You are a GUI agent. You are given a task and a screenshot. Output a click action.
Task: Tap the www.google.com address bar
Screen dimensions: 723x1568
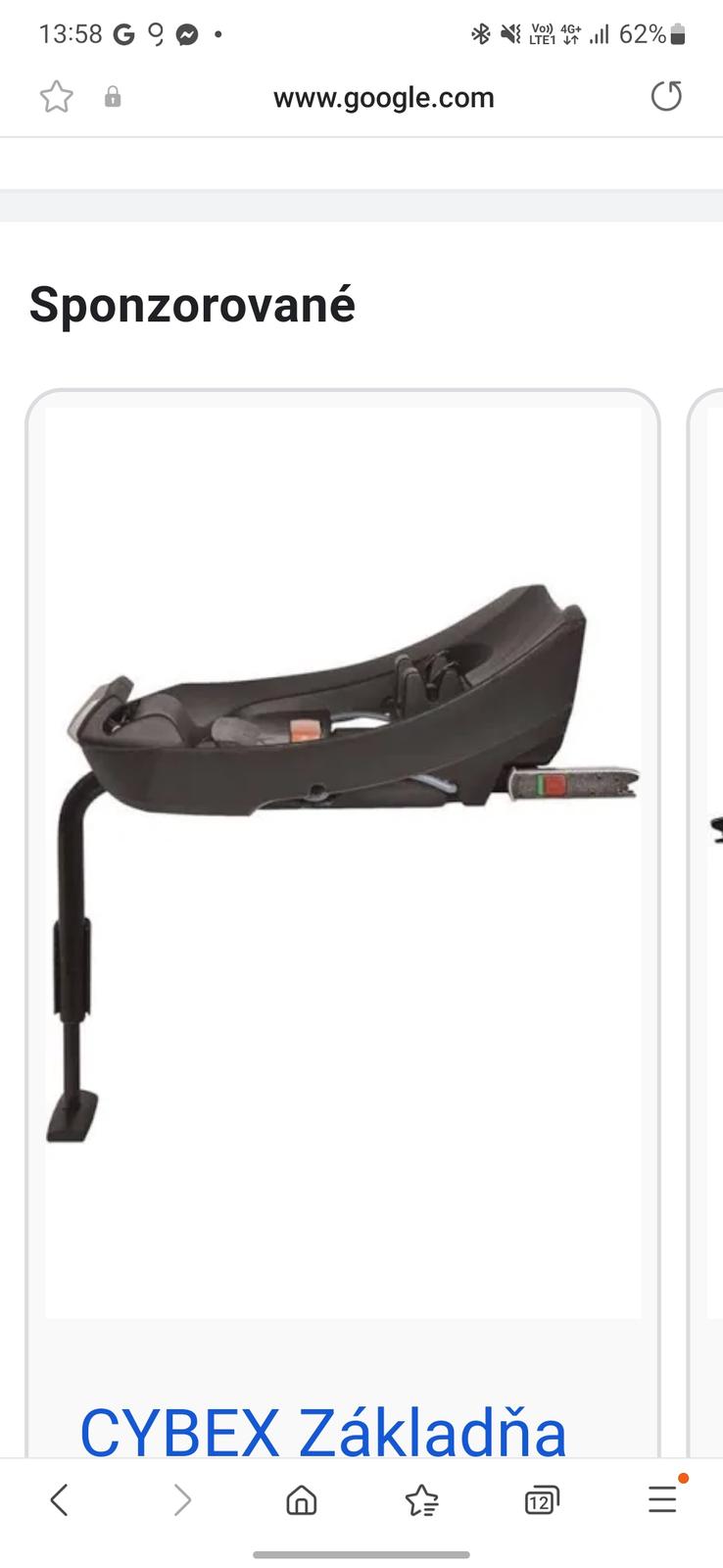[383, 97]
